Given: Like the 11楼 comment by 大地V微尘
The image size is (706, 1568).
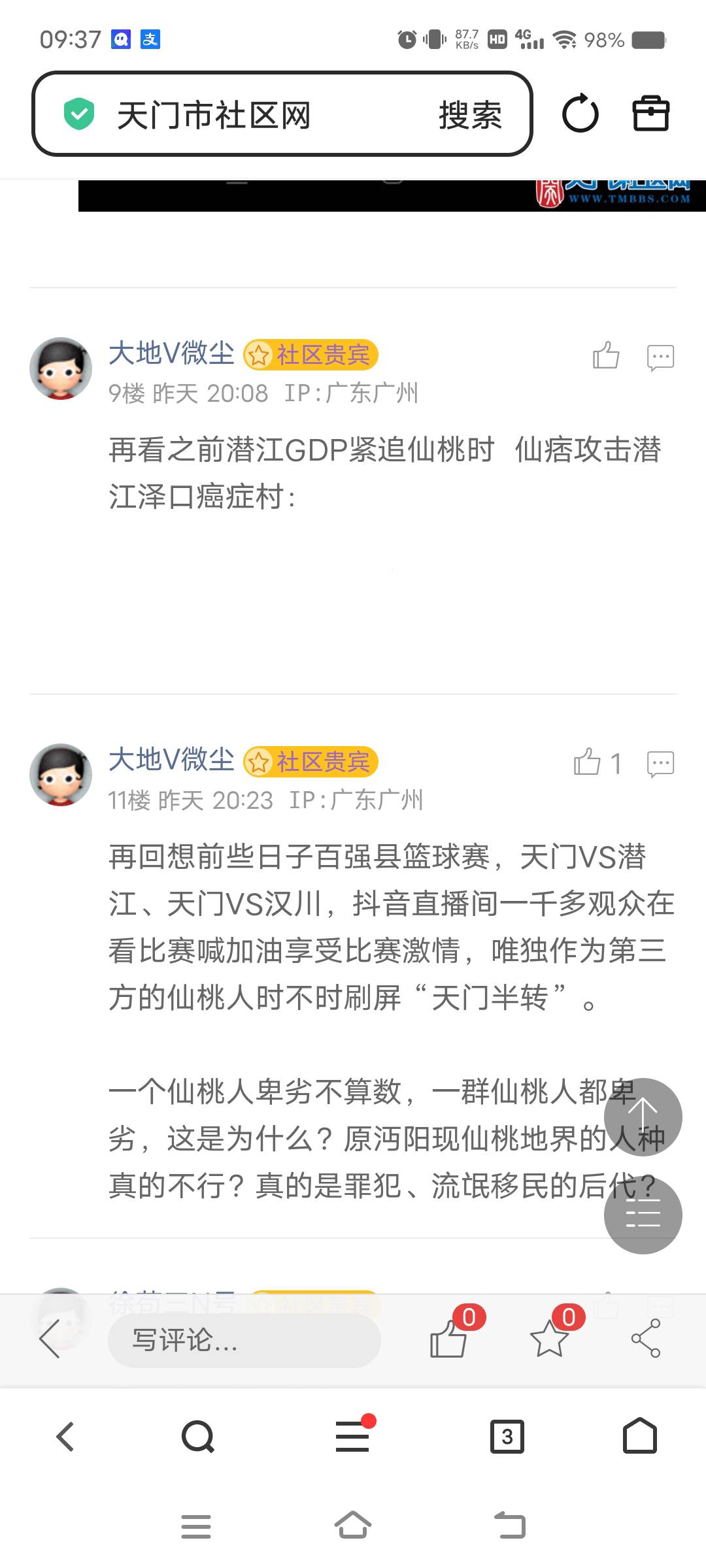Looking at the screenshot, I should tap(587, 762).
